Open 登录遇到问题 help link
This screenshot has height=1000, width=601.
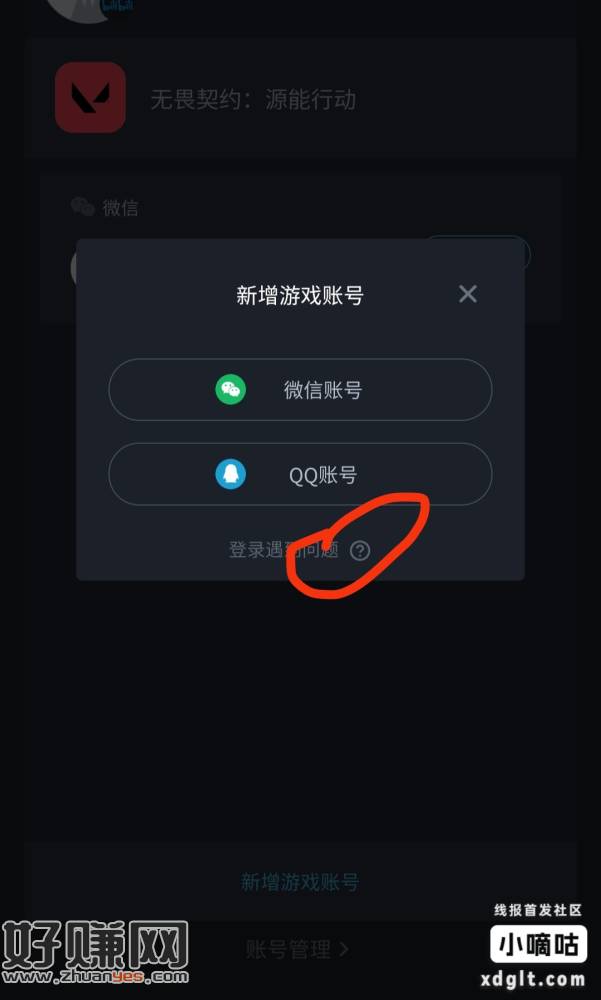(x=298, y=550)
